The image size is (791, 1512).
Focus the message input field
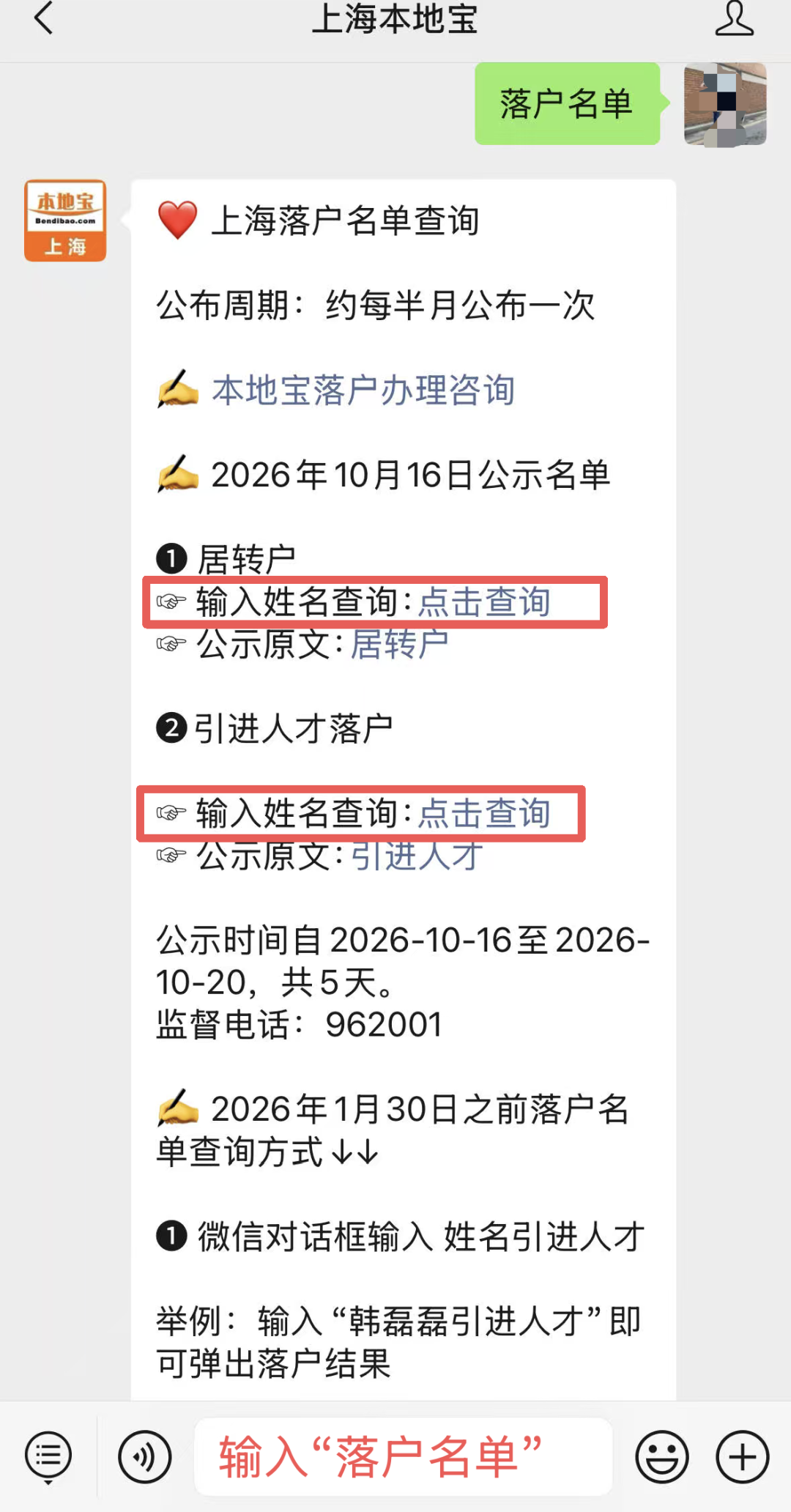[x=403, y=1456]
